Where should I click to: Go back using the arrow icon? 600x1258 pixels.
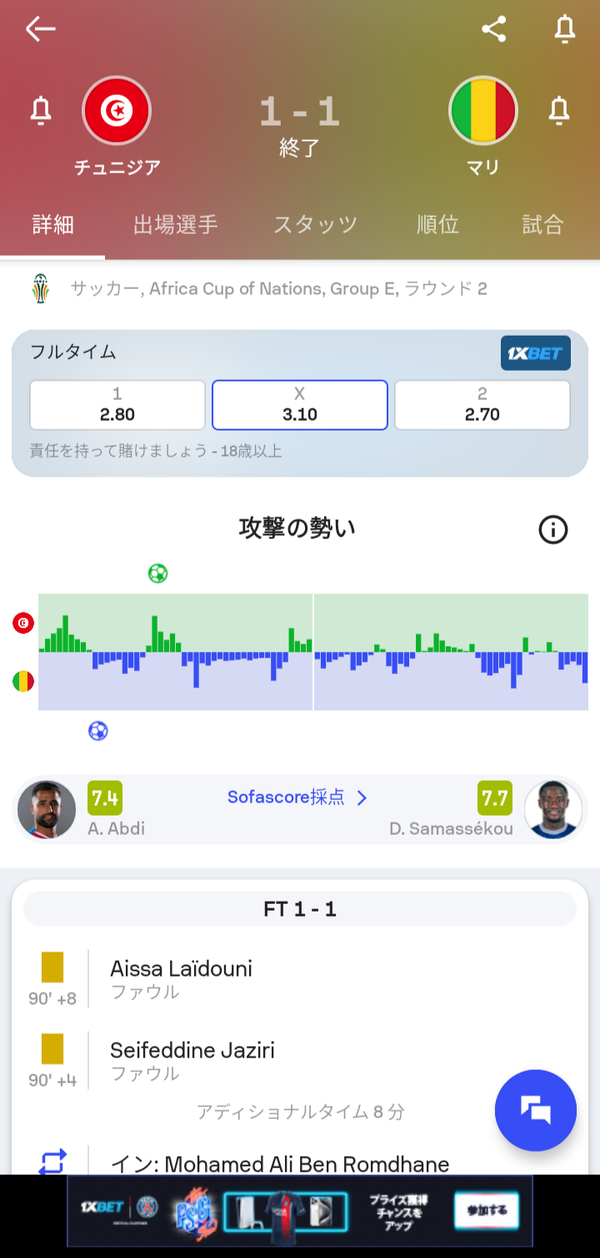click(x=40, y=29)
